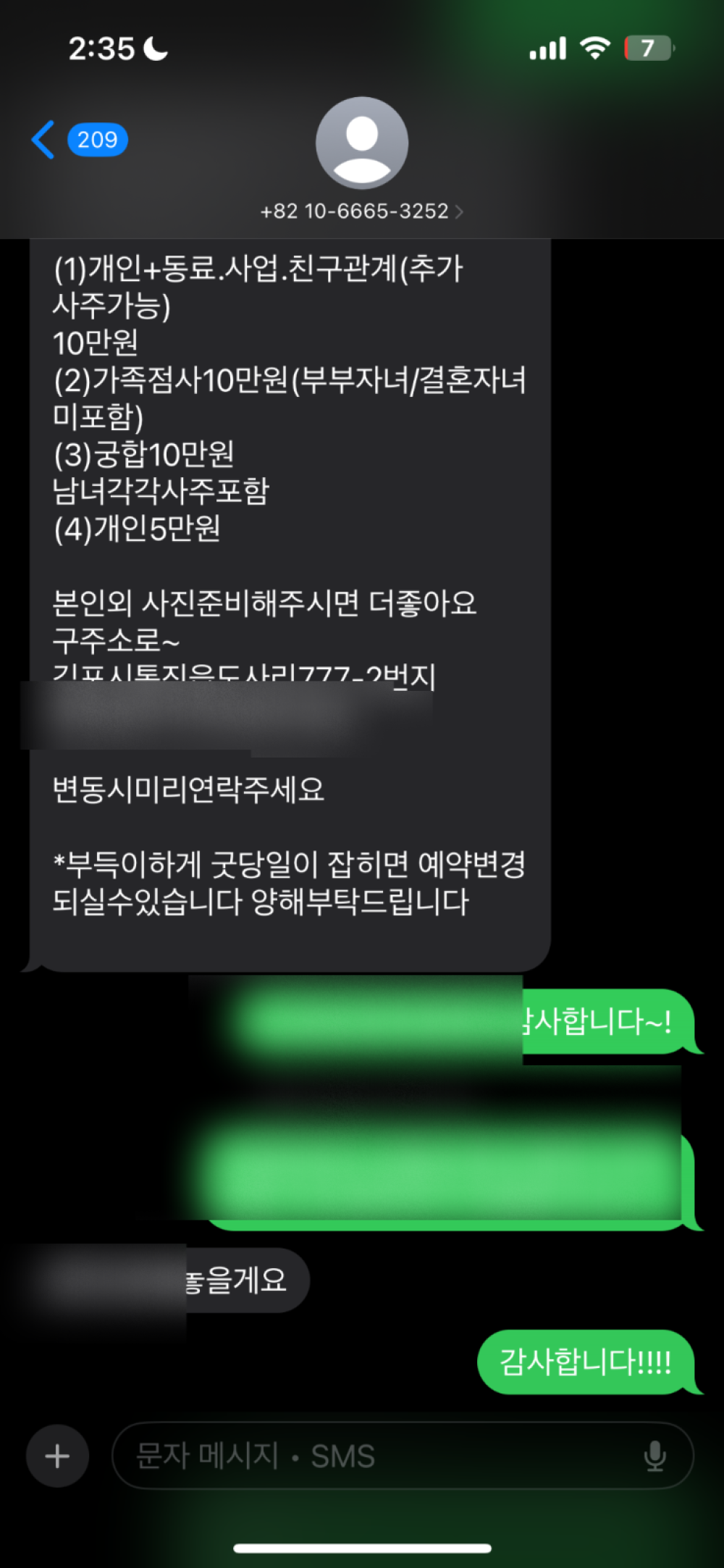The height and width of the screenshot is (1568, 724).
Task: Start voice dictation with the microphone
Action: pos(654,1456)
